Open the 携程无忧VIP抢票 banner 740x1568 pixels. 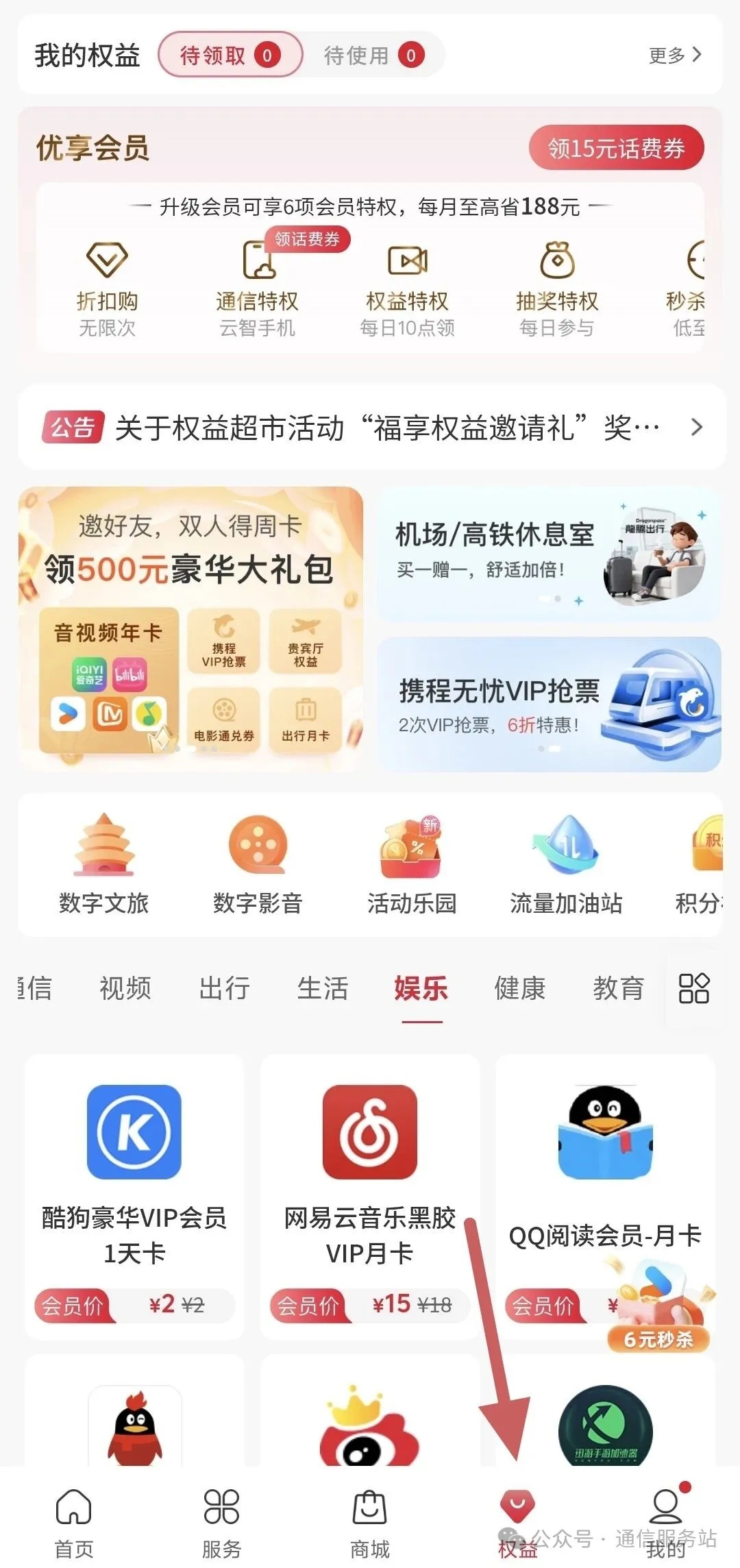548,704
